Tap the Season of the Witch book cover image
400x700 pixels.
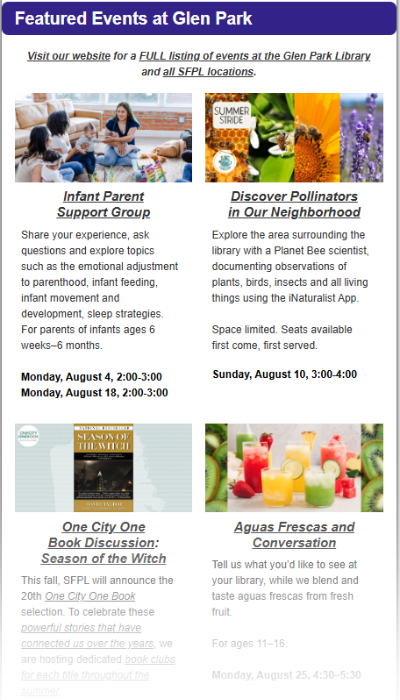104,467
